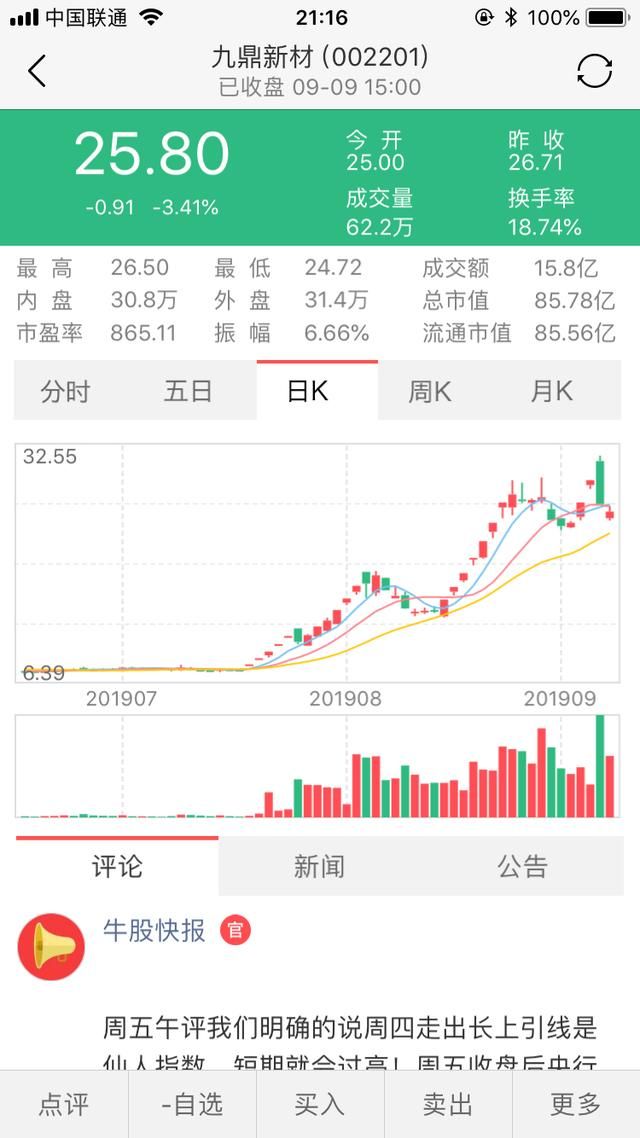Screen dimensions: 640x1138
Task: Switch to the 分时 chart tab
Action: tap(66, 391)
